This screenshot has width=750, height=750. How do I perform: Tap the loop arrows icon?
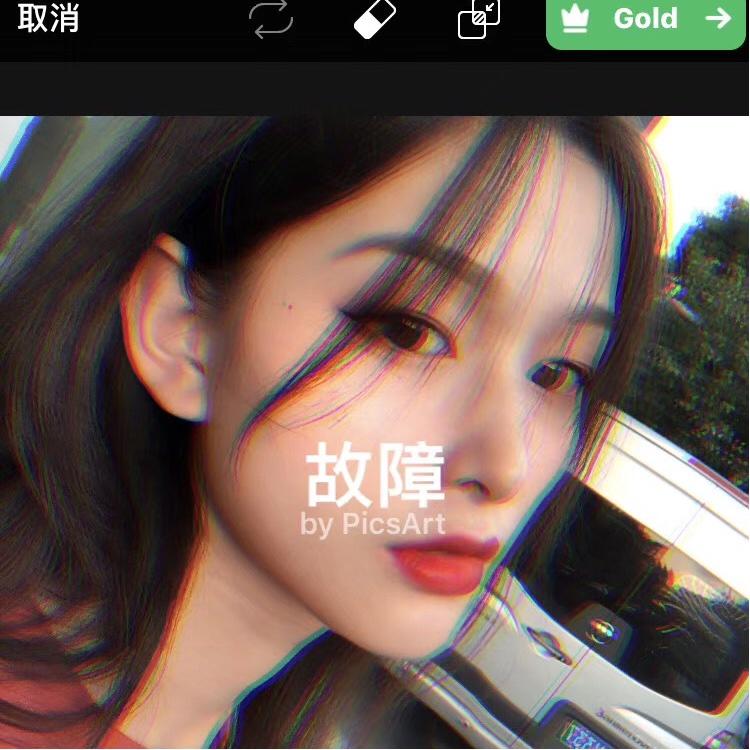tap(272, 19)
